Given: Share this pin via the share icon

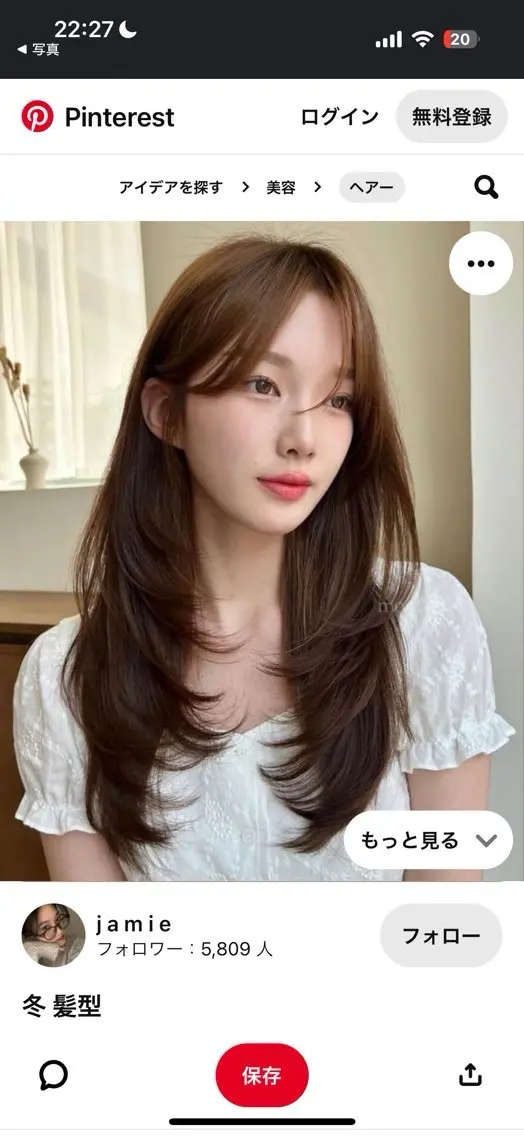Looking at the screenshot, I should point(470,1074).
